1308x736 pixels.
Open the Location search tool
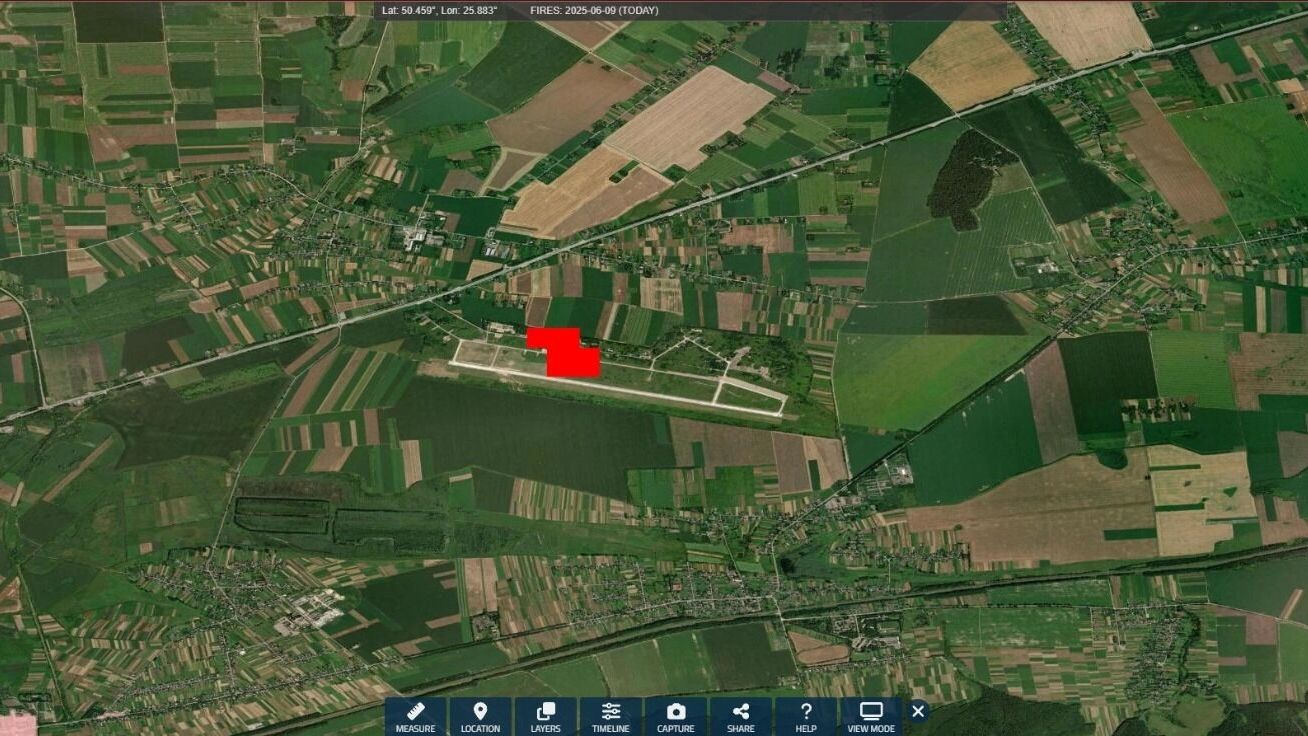point(480,716)
